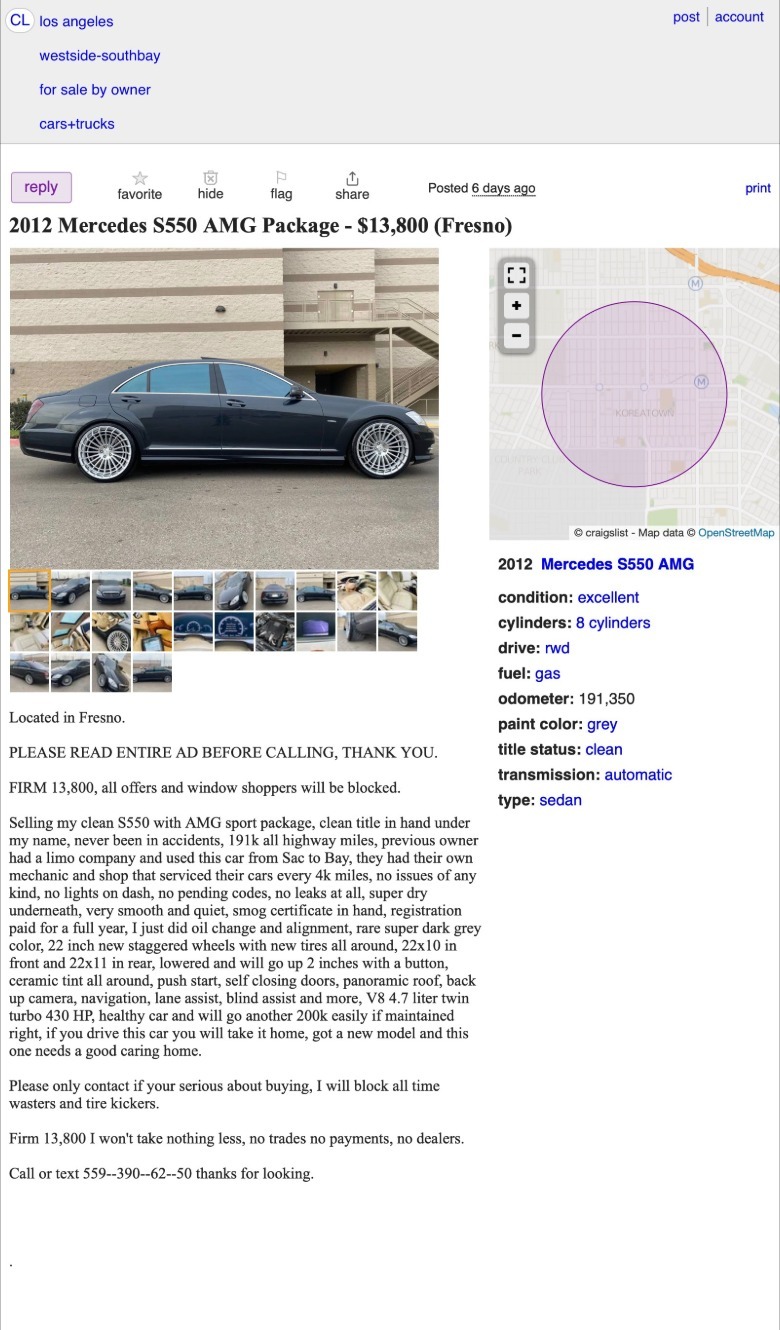Go to westside-southbay area
Viewport: 780px width, 1330px height.
tap(99, 56)
